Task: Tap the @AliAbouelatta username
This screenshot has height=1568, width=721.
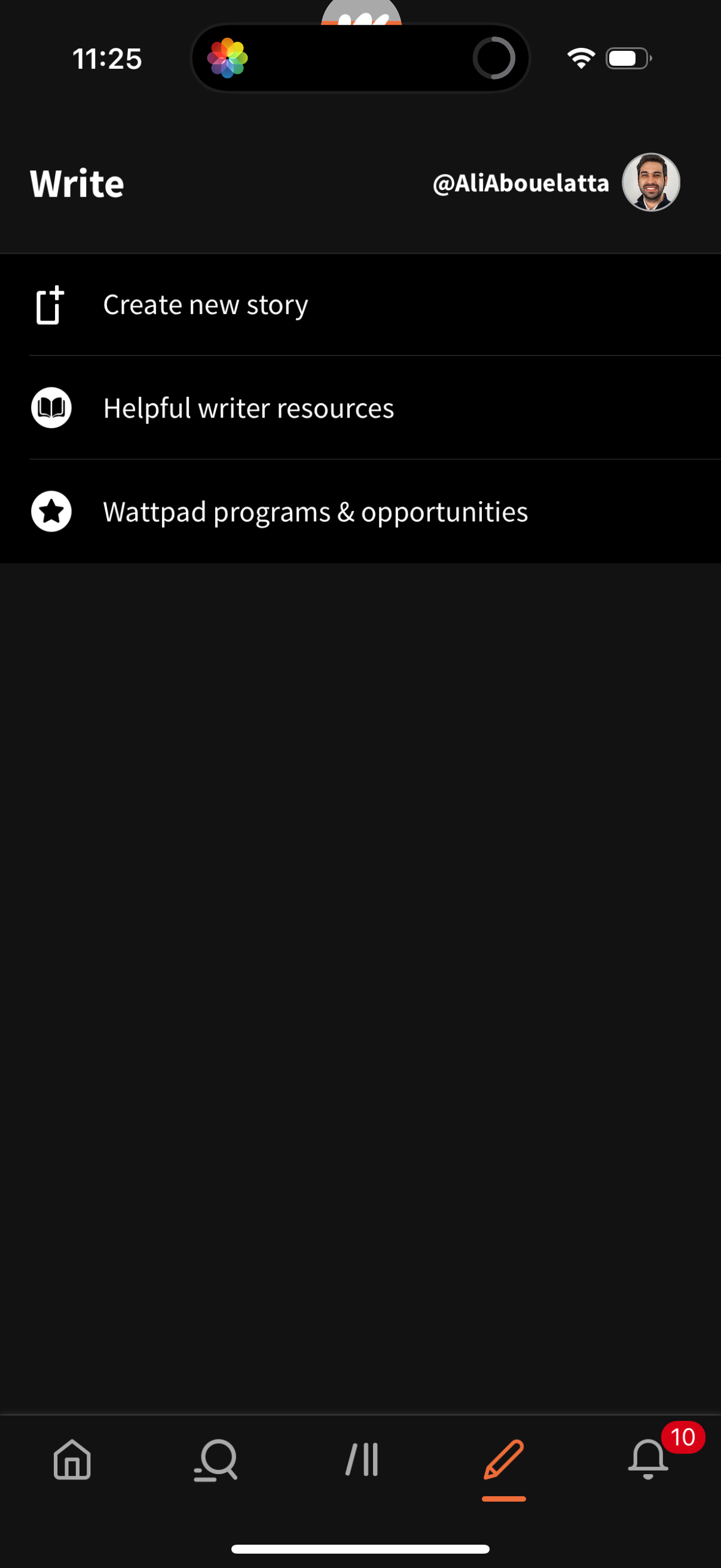Action: [x=521, y=182]
